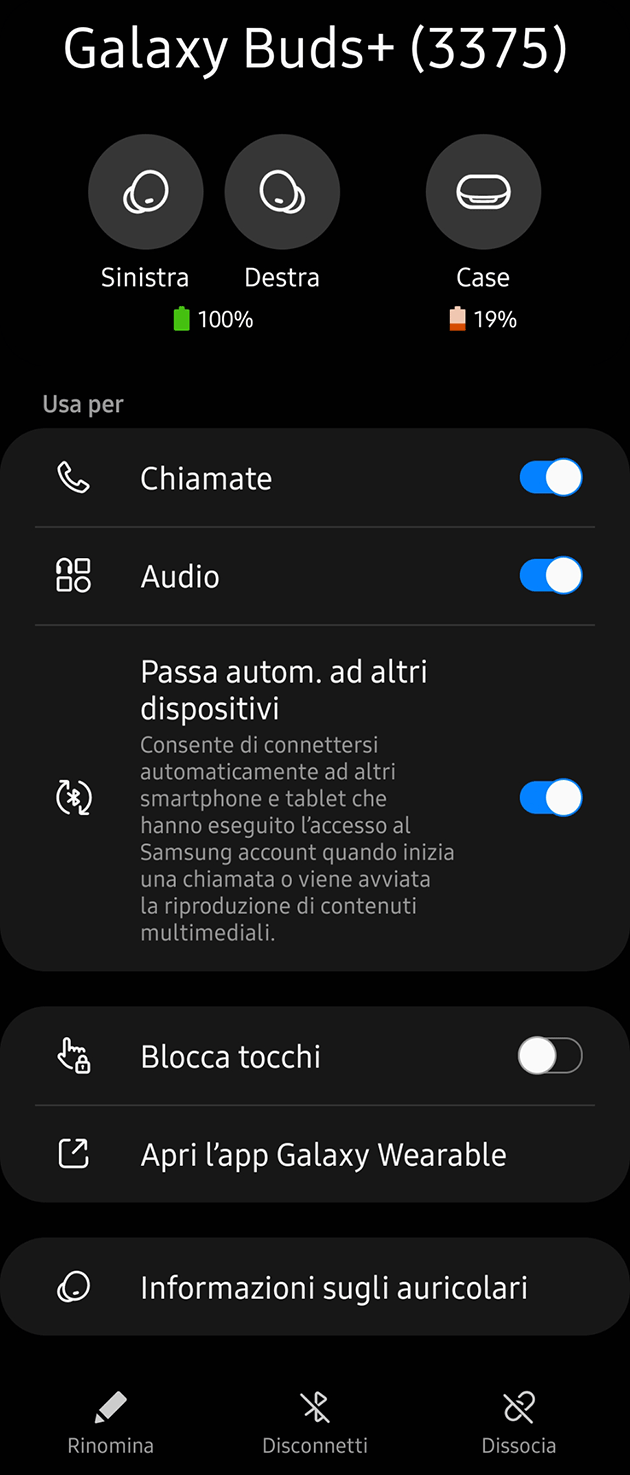Open Informazioni sugli auricolari
The height and width of the screenshot is (1475, 630).
[x=333, y=1288]
